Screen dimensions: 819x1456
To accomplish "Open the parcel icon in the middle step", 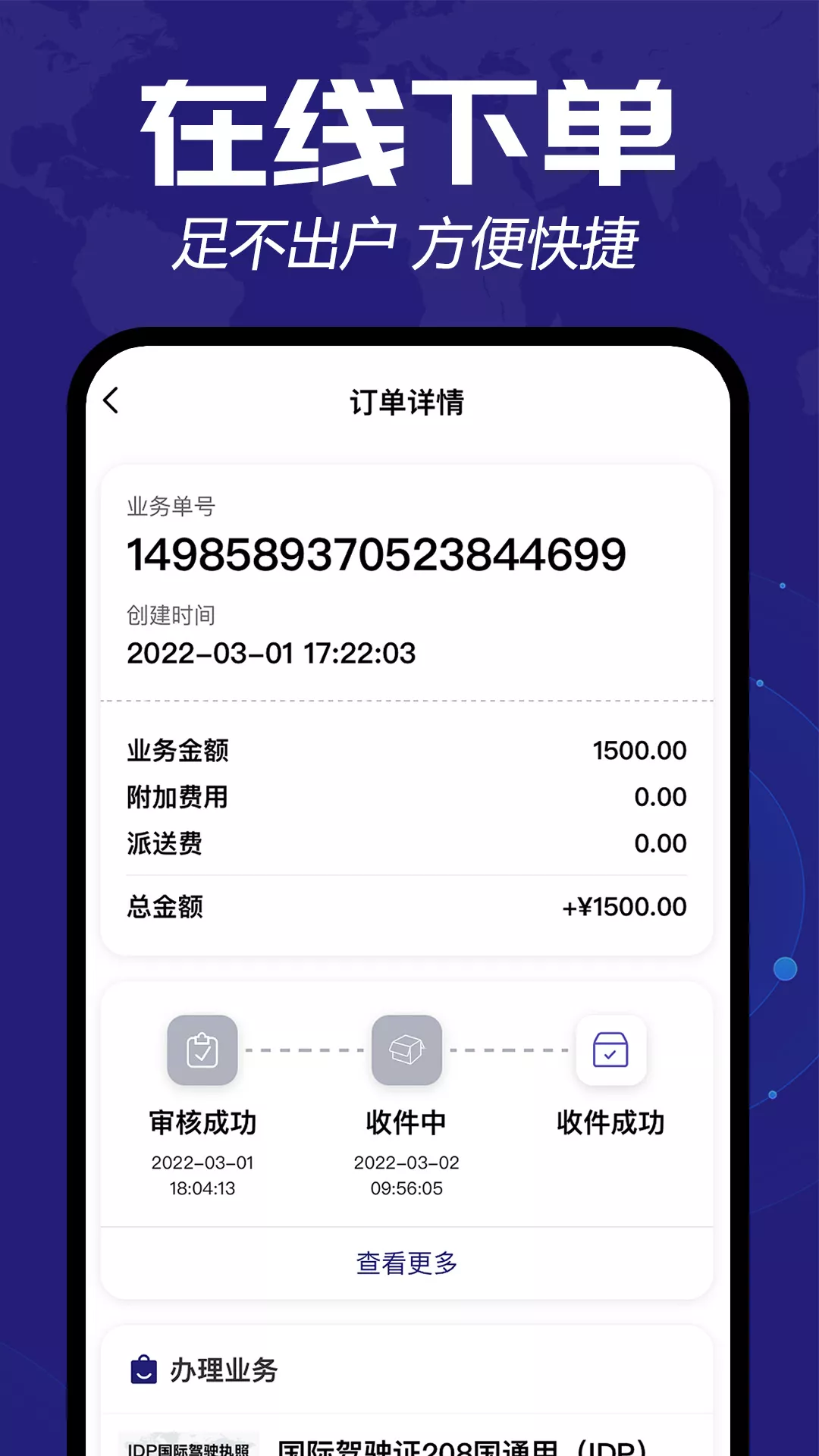I will click(x=405, y=1052).
